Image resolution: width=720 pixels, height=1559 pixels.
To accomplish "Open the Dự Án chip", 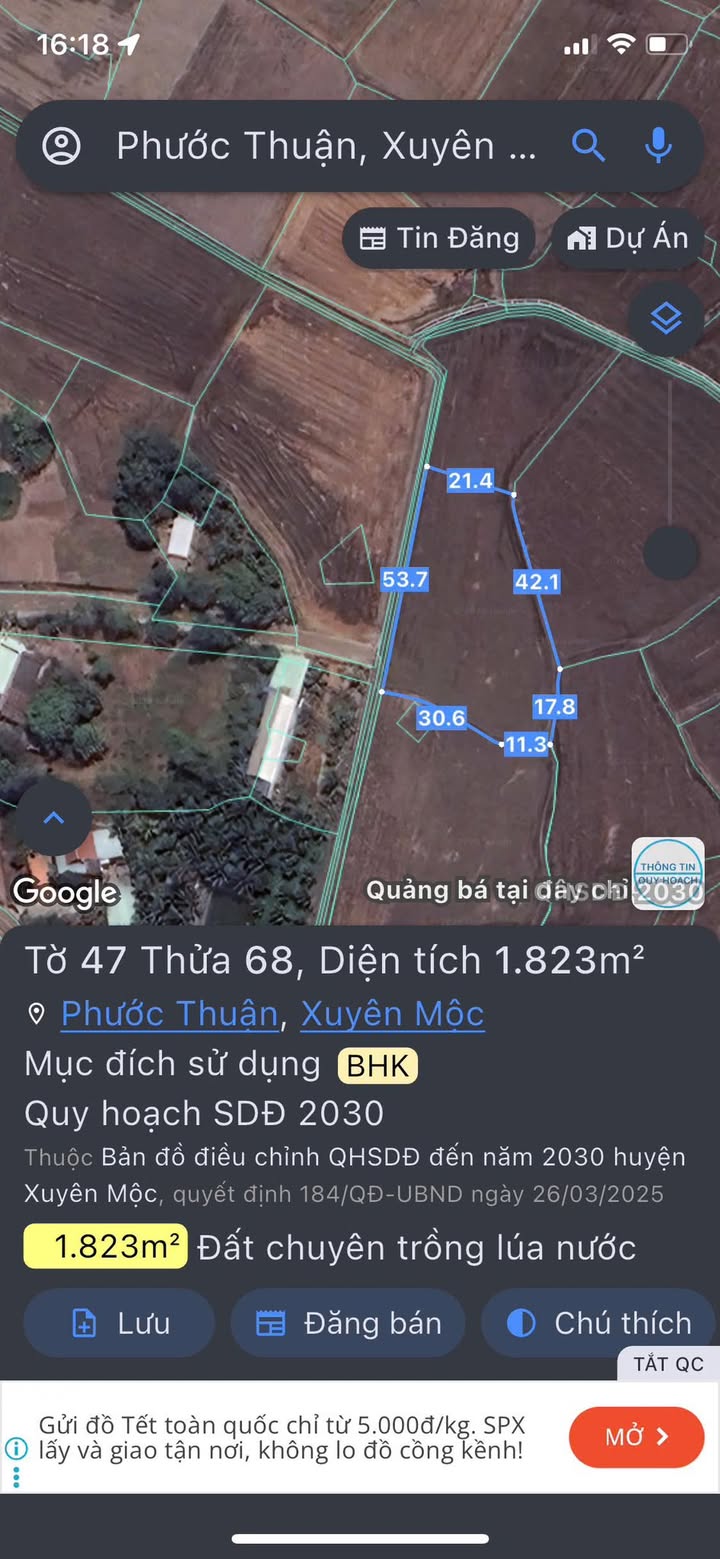I will click(627, 238).
